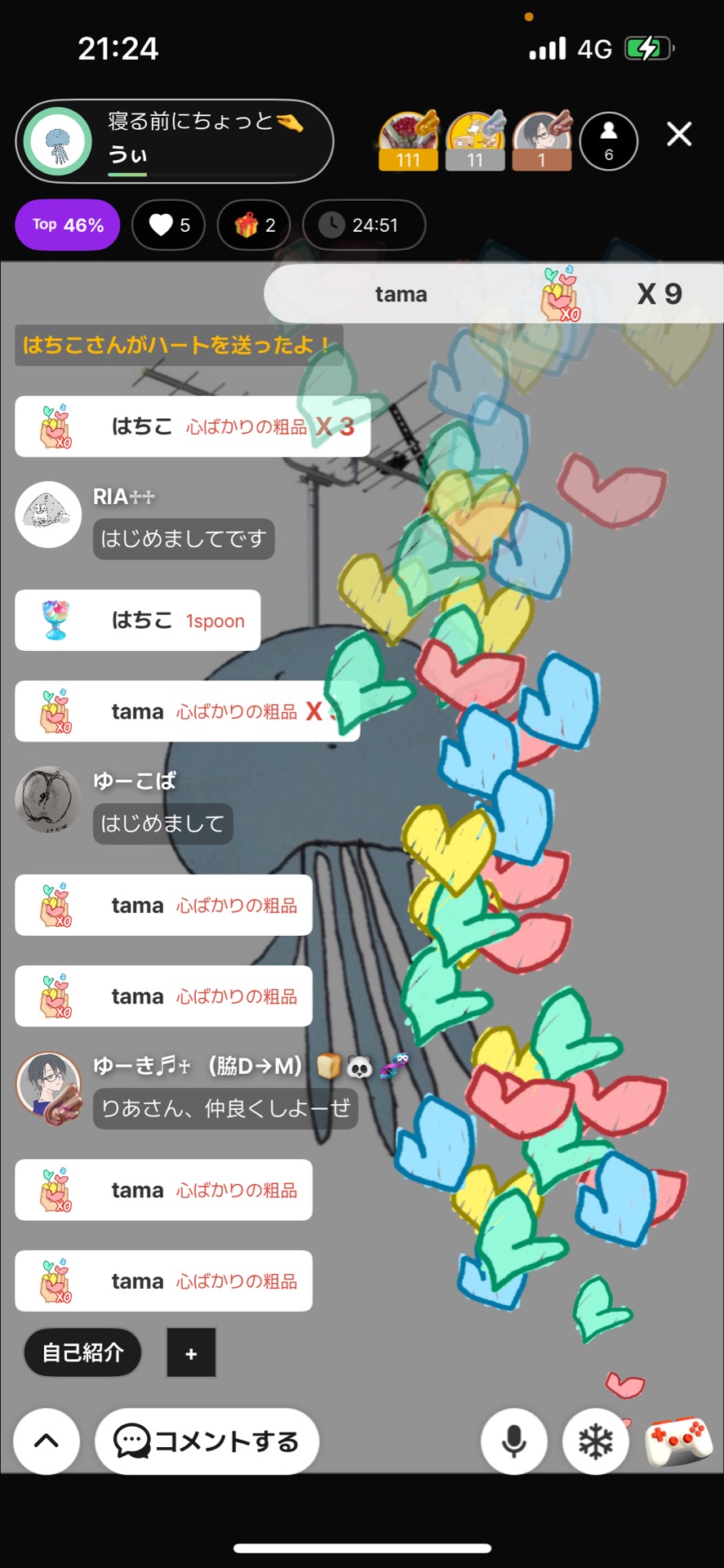This screenshot has width=724, height=1568.
Task: Open the game controller feature
Action: pyautogui.click(x=678, y=1442)
